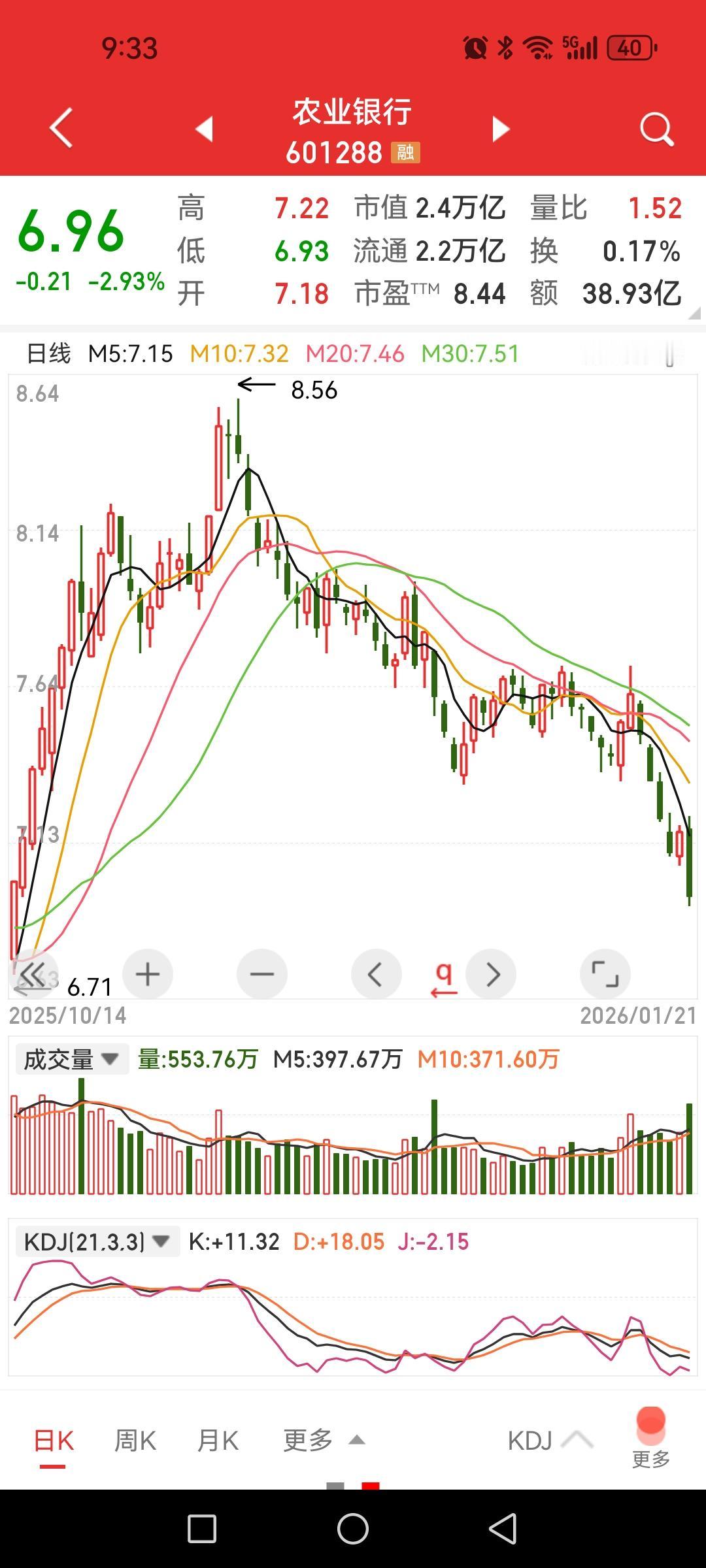This screenshot has width=706, height=1568.
Task: Open fullscreen chart view via expand icon
Action: tap(605, 973)
